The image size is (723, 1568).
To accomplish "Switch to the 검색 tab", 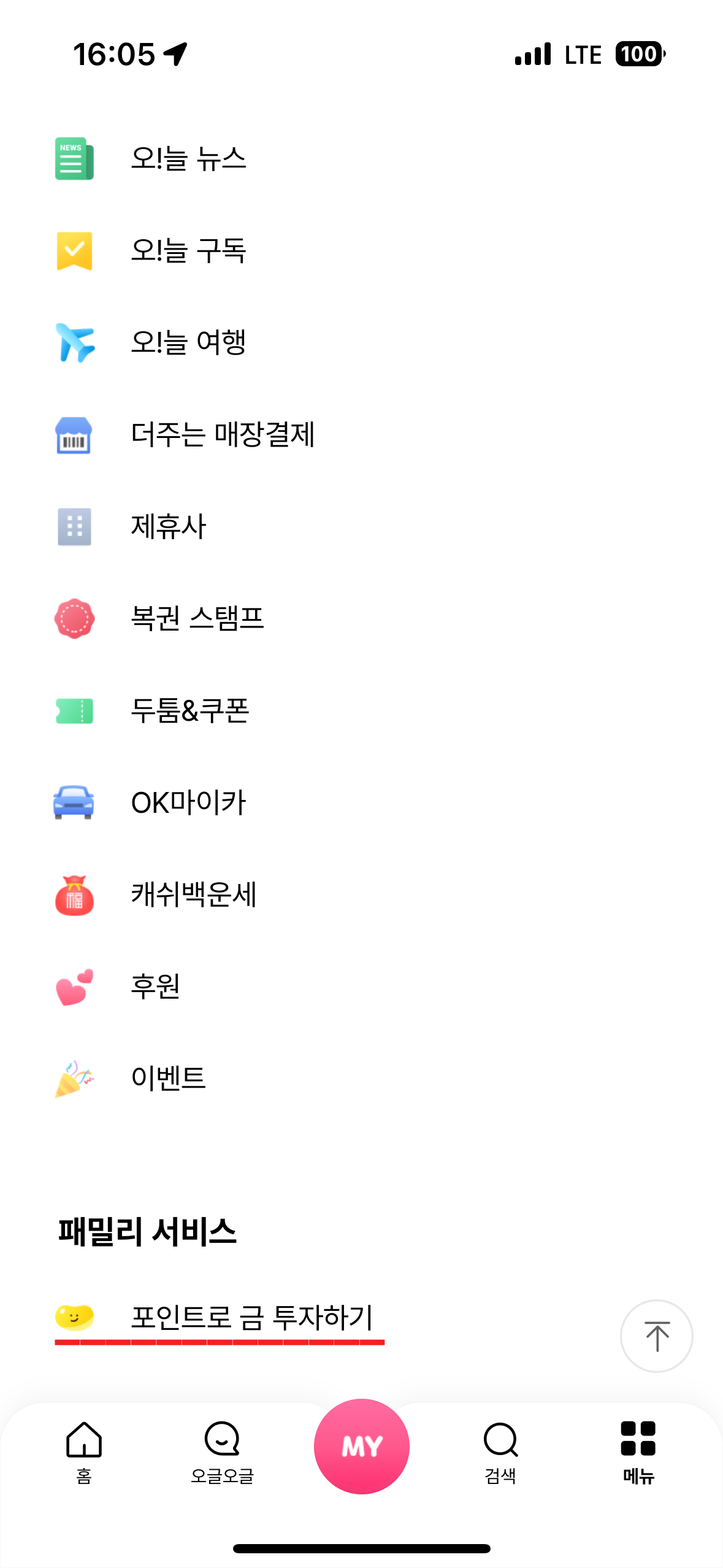I will point(500,1451).
